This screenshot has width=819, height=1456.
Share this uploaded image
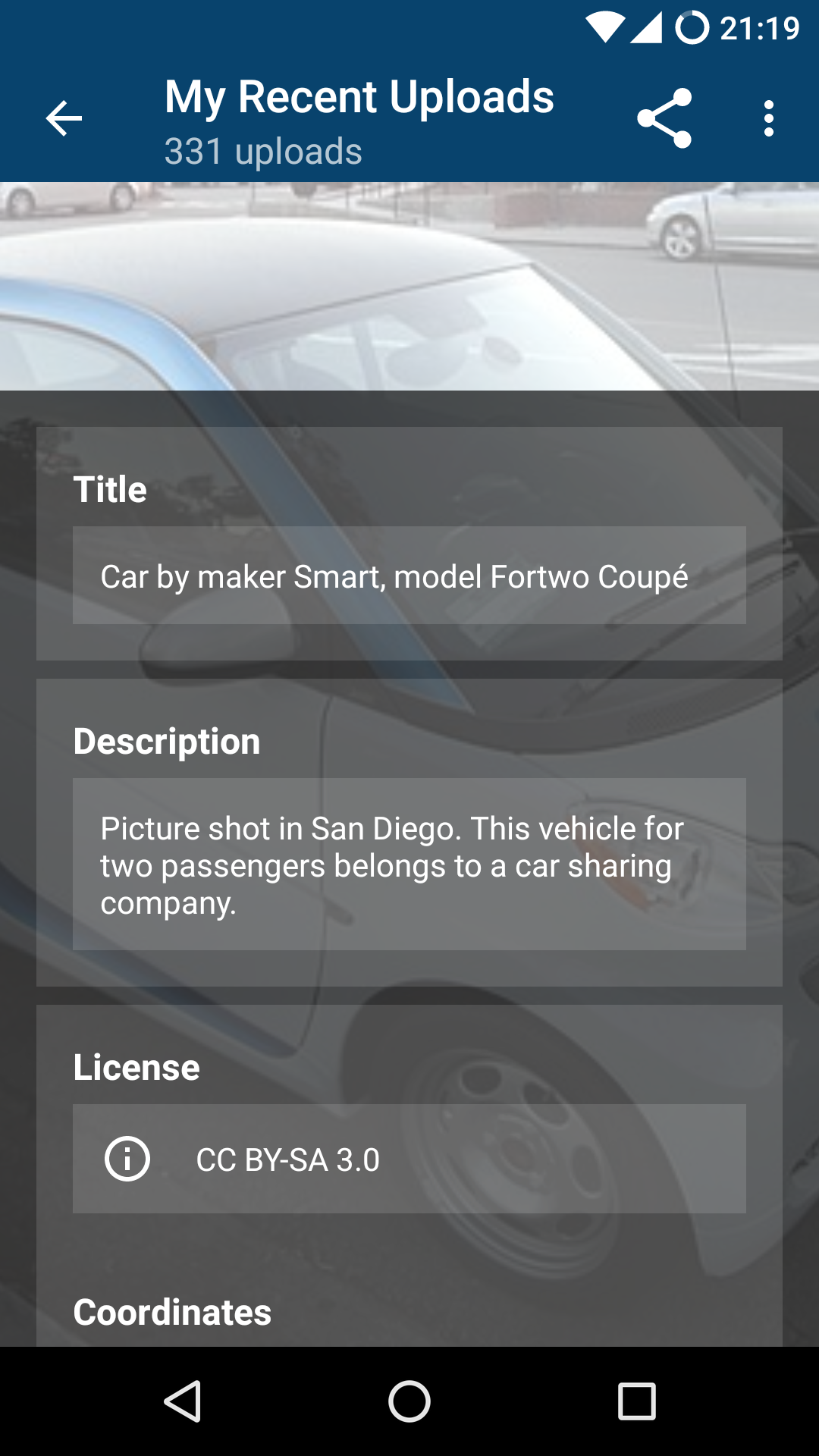pos(664,118)
